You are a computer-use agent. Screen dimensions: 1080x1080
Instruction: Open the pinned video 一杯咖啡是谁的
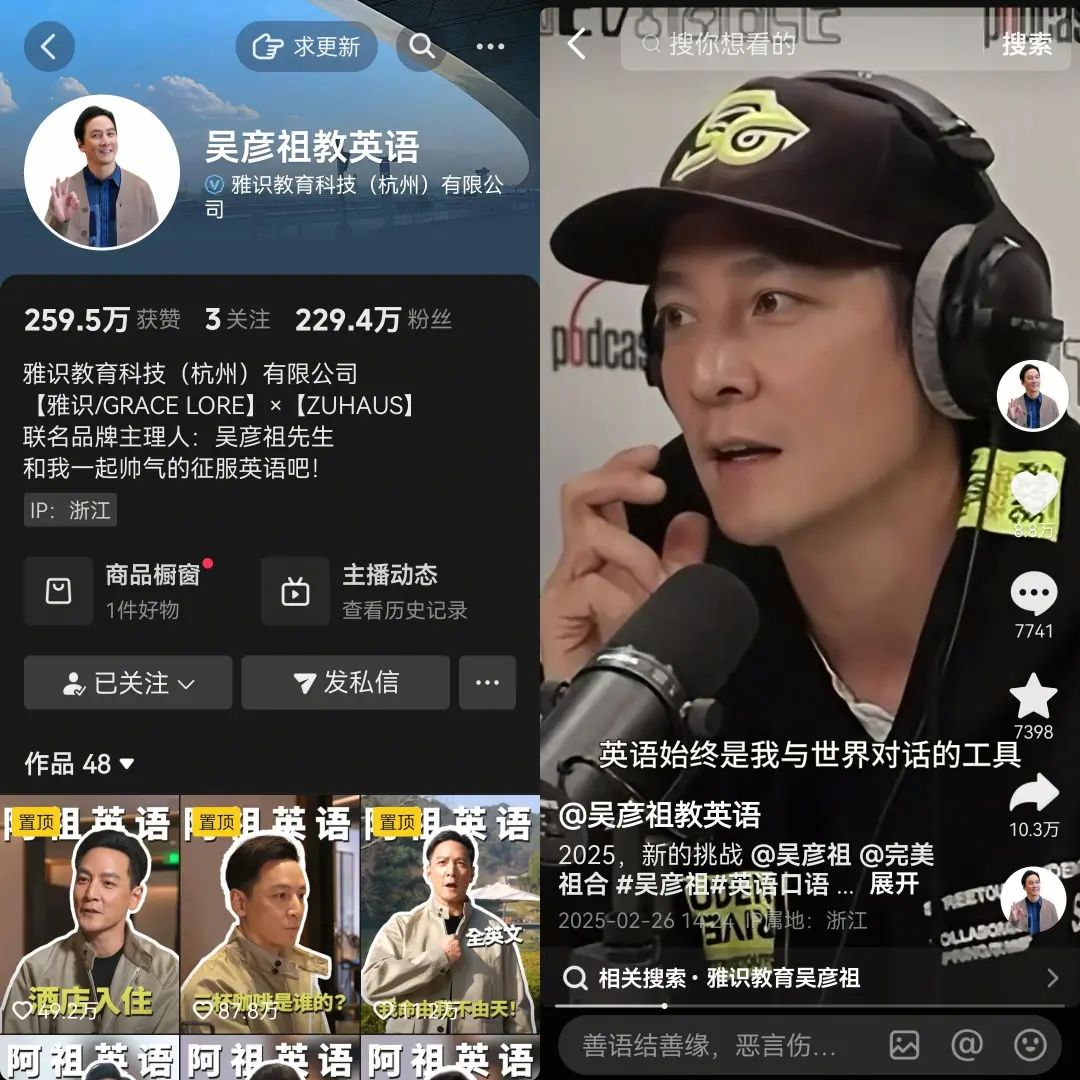(x=269, y=915)
